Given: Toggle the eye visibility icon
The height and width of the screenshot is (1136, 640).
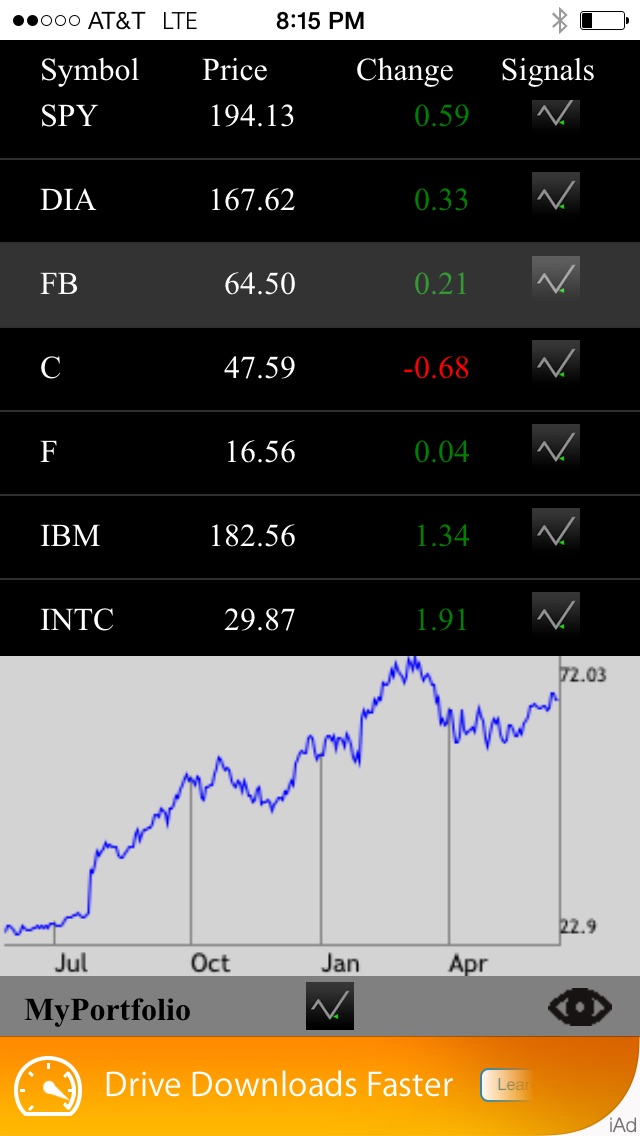Looking at the screenshot, I should (580, 1007).
